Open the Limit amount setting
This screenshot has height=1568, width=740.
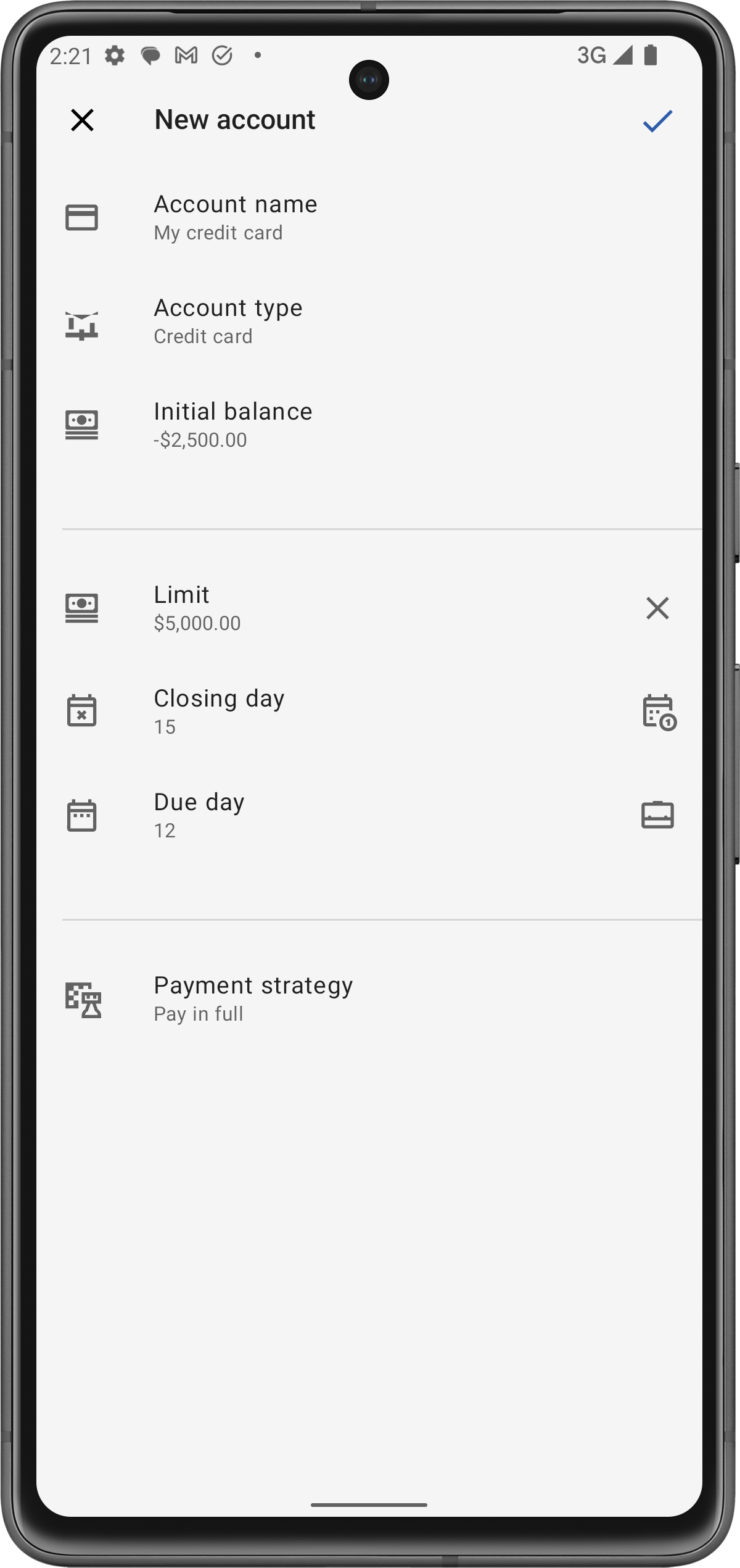click(x=197, y=608)
